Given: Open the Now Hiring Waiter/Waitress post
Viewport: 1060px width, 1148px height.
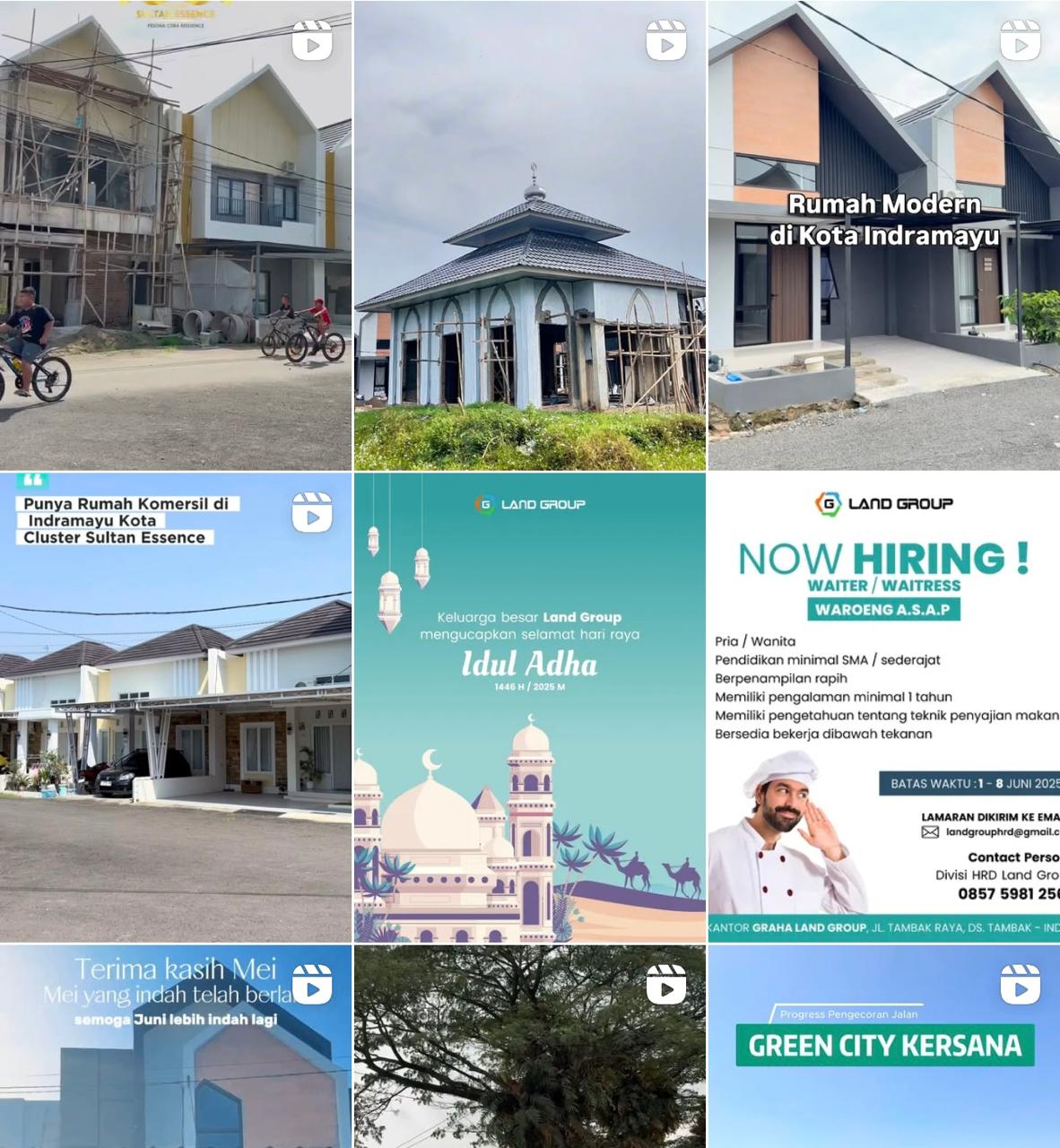Looking at the screenshot, I should click(883, 707).
